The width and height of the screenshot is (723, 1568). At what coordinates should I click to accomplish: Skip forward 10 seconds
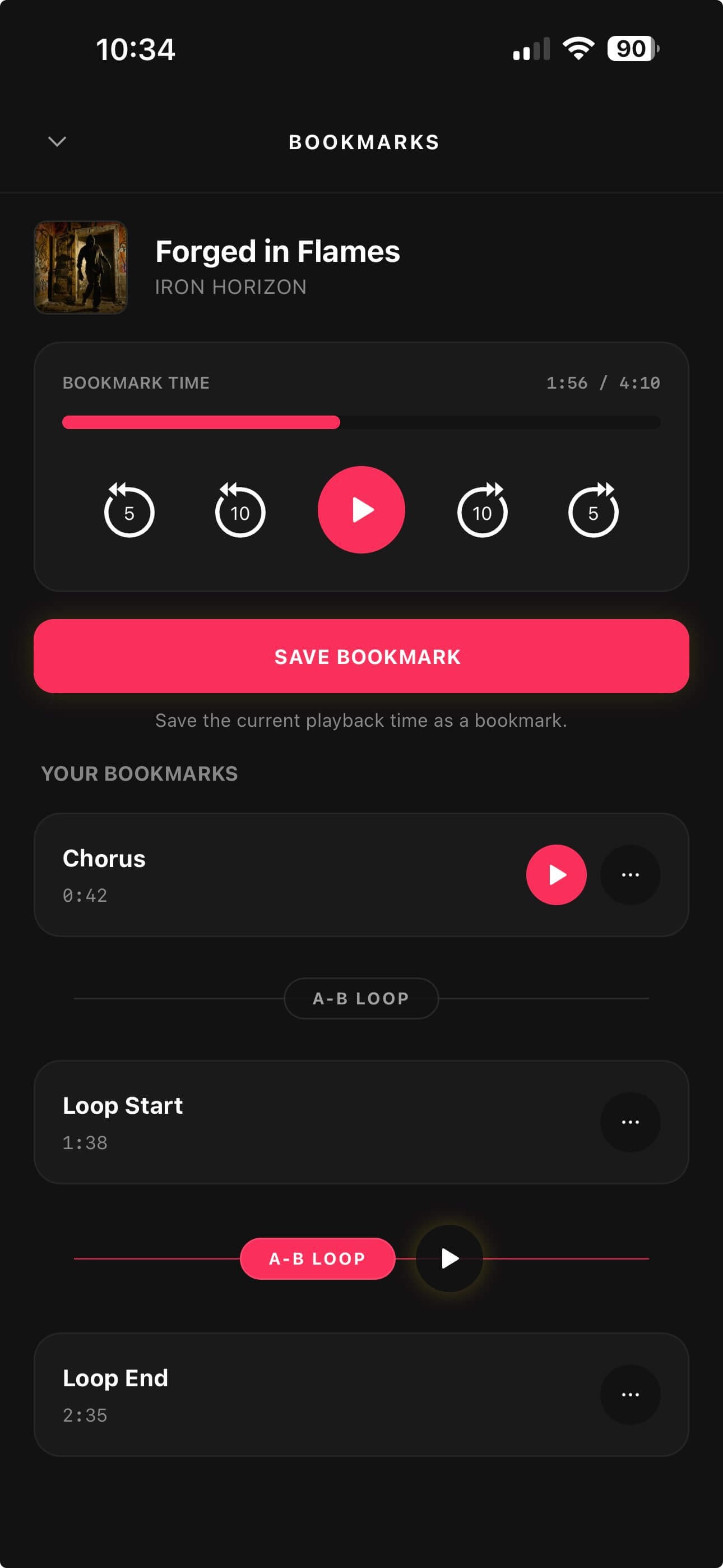pyautogui.click(x=483, y=511)
